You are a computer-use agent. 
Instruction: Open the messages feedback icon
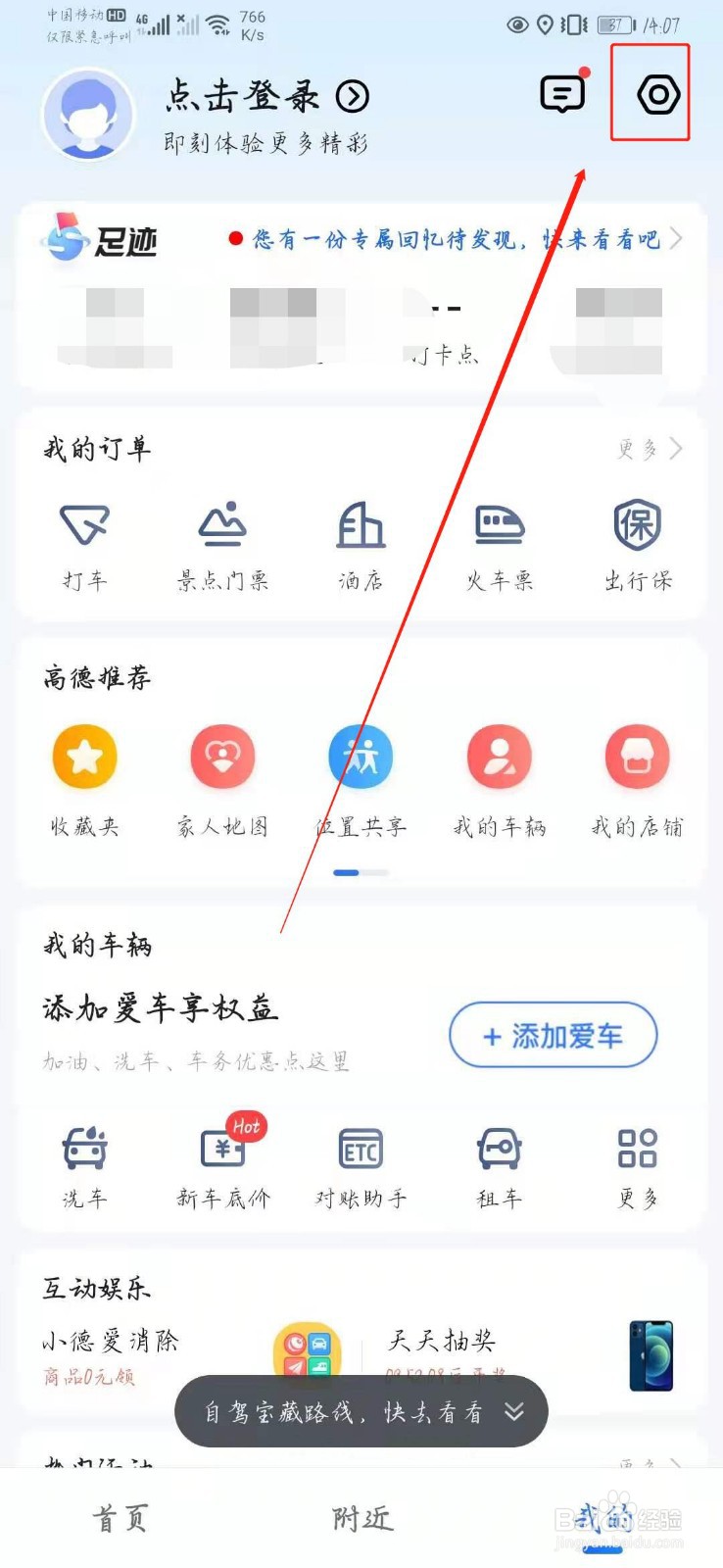click(x=563, y=94)
